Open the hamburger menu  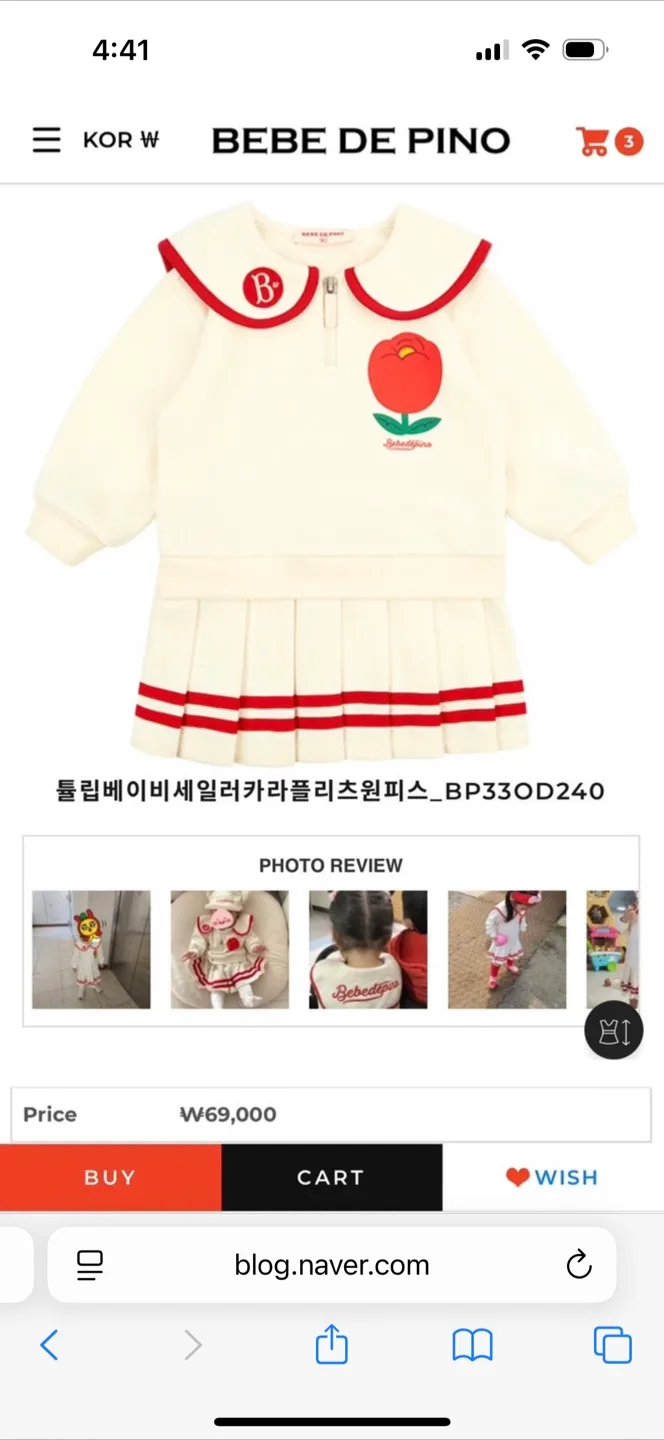click(46, 140)
